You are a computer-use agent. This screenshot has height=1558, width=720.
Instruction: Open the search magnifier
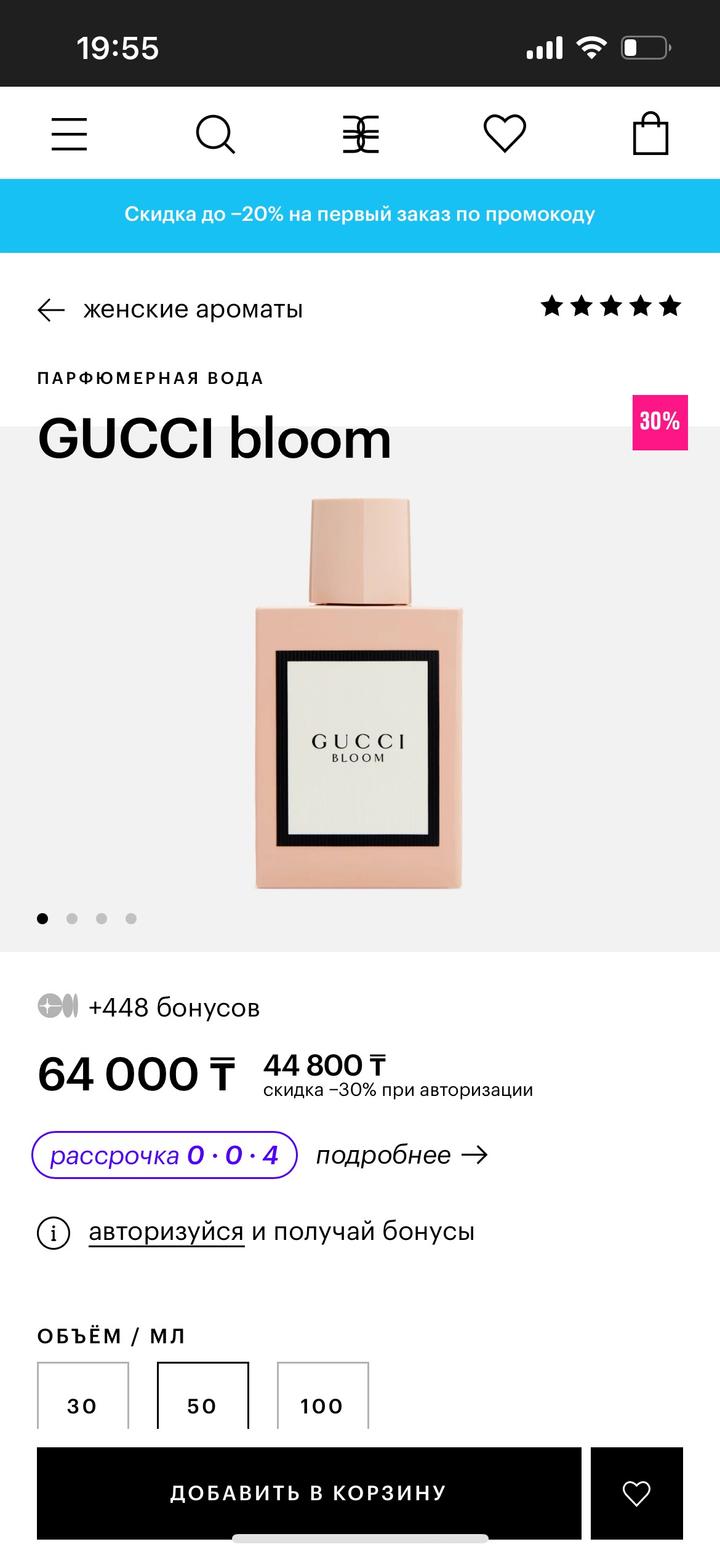pyautogui.click(x=215, y=134)
